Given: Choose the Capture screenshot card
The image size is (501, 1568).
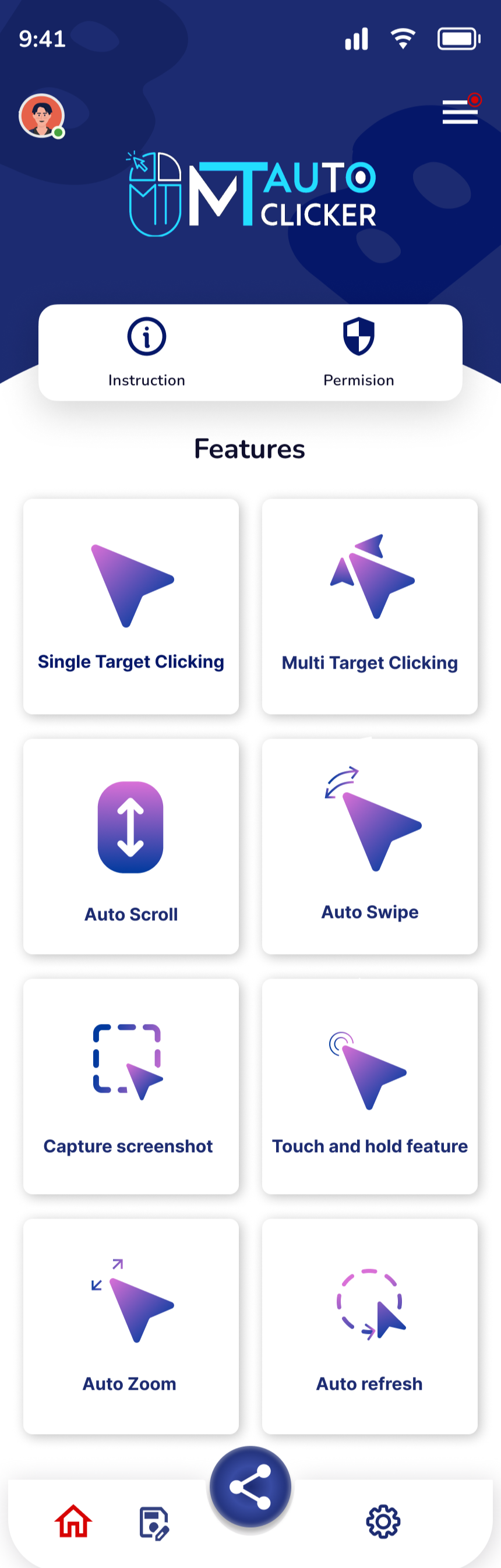Looking at the screenshot, I should 131,1085.
